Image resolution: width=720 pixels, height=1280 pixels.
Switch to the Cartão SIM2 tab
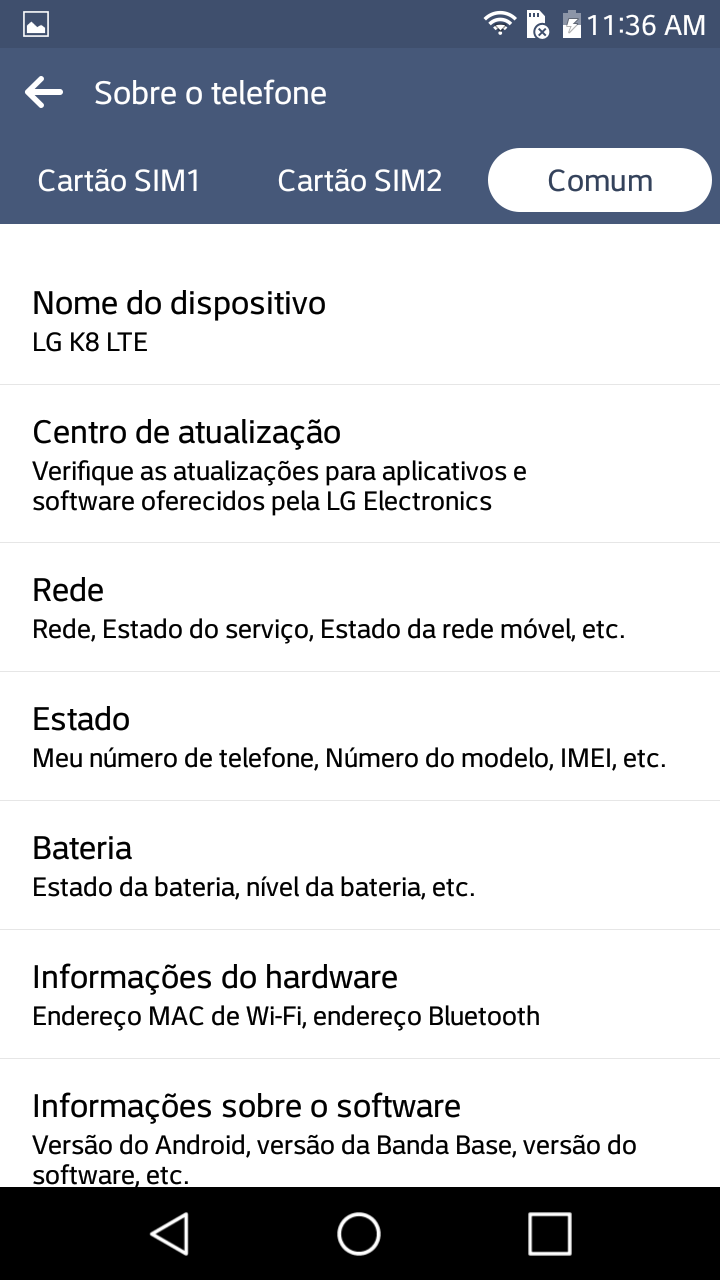(359, 181)
